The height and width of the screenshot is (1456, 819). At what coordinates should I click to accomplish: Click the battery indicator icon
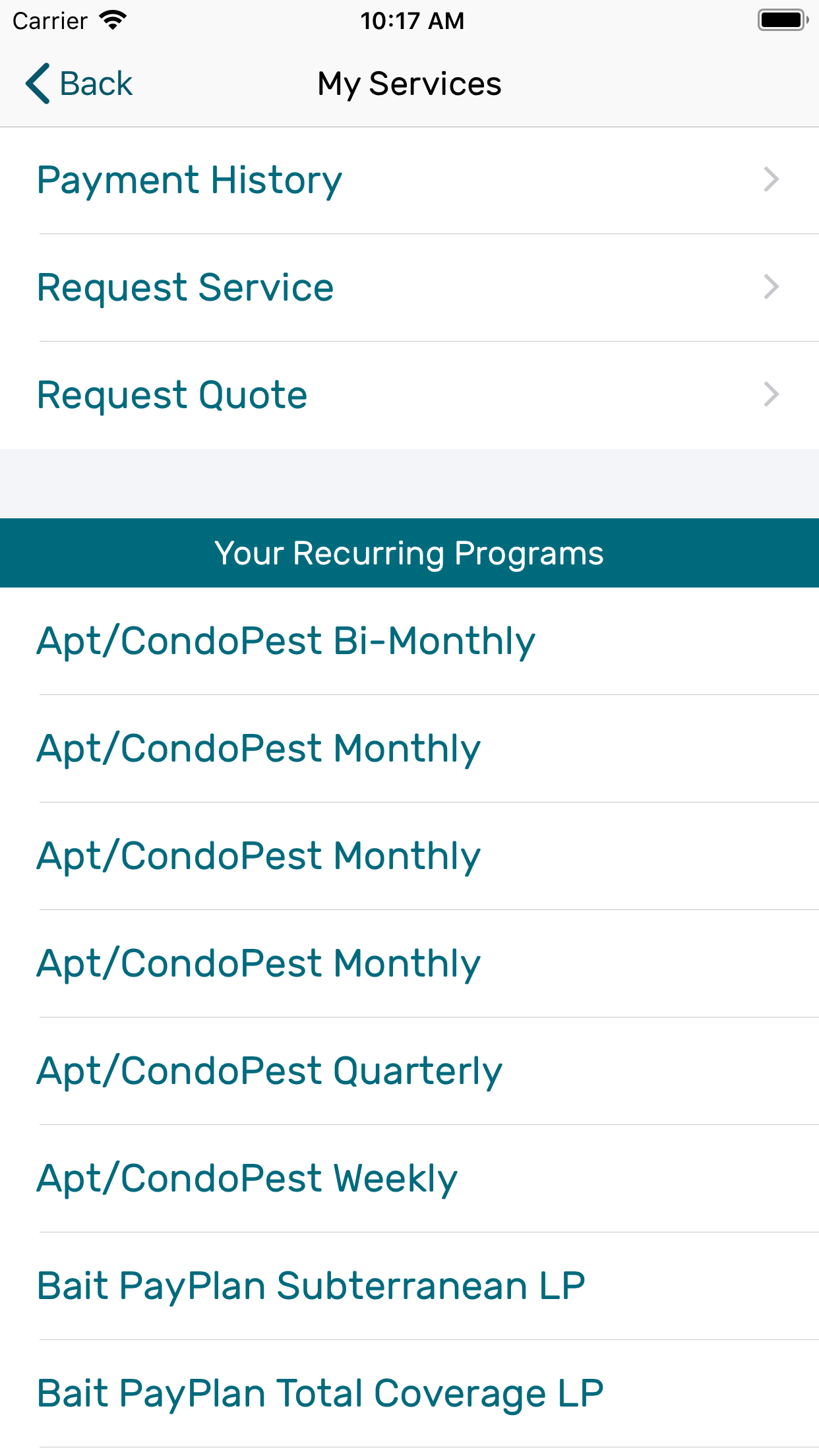coord(782,20)
